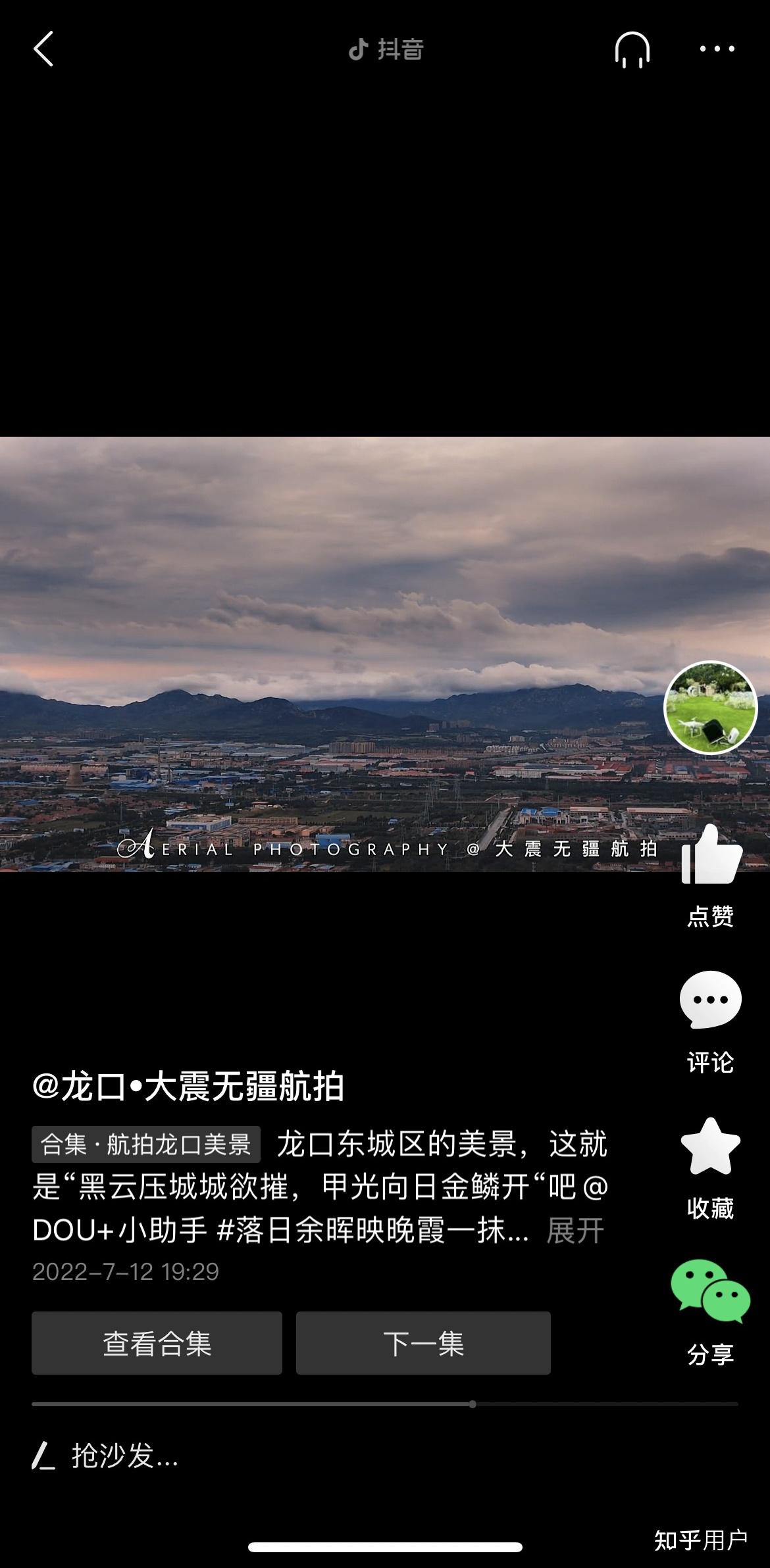Play the next episode (下一集)
The height and width of the screenshot is (1568, 770).
click(423, 1343)
